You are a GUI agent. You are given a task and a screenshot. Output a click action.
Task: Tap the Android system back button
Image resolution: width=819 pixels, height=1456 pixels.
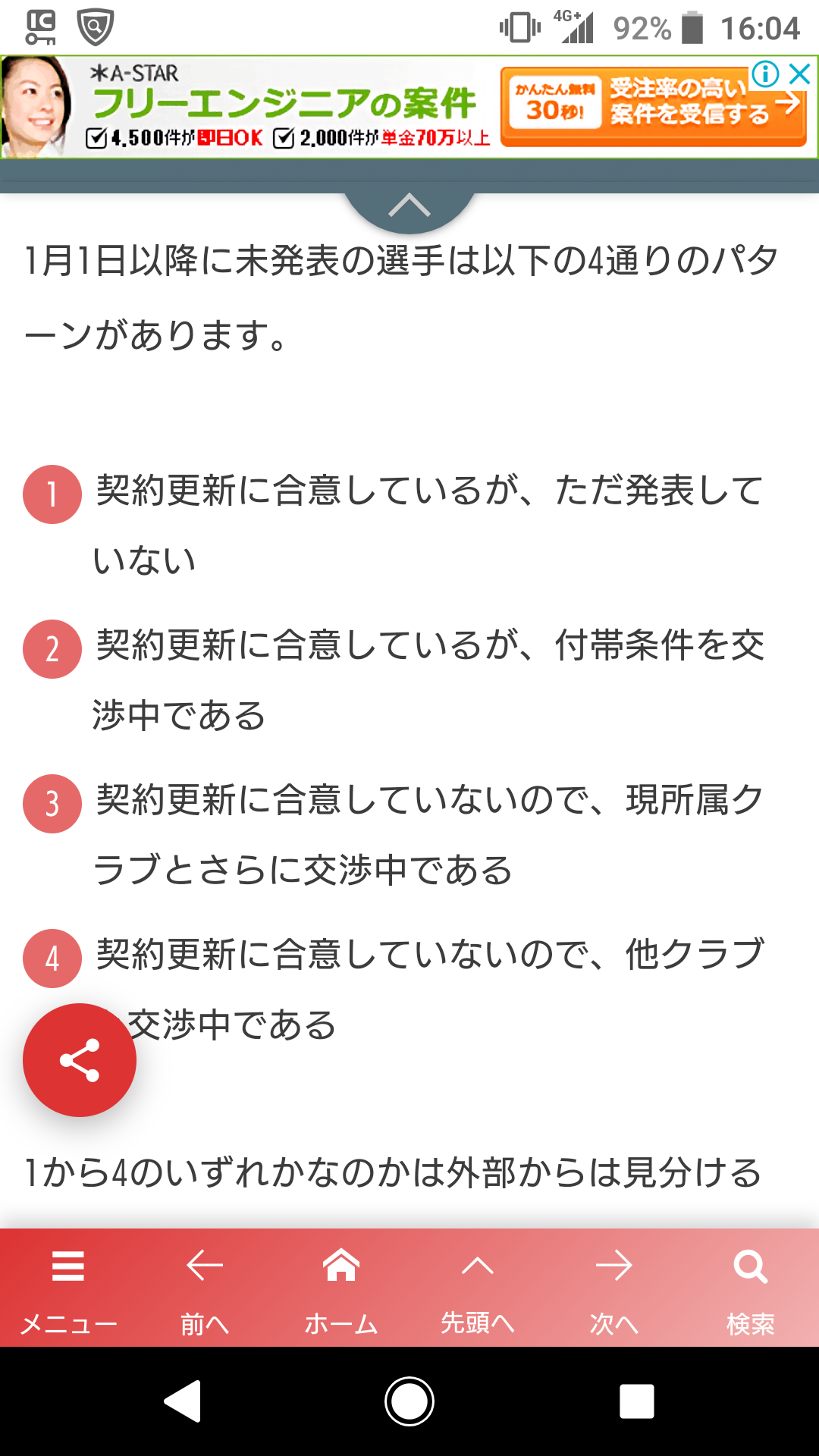coord(183,1401)
